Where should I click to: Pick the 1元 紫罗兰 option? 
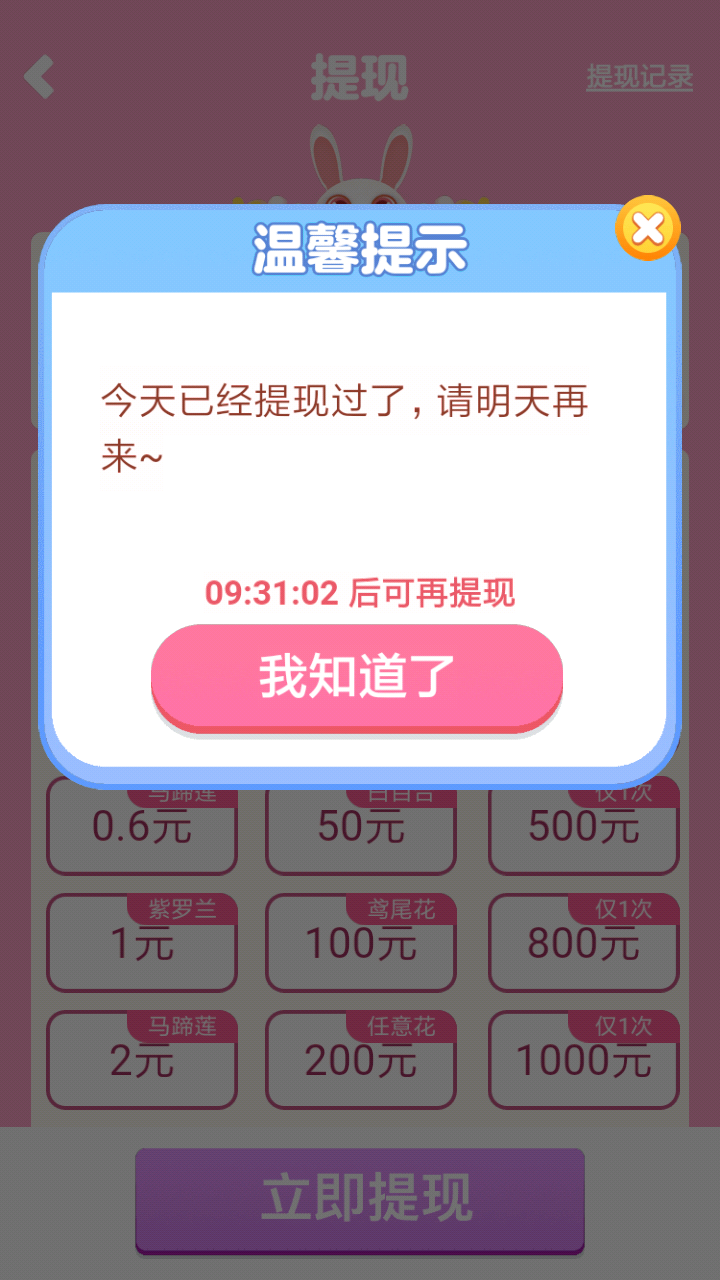(142, 943)
